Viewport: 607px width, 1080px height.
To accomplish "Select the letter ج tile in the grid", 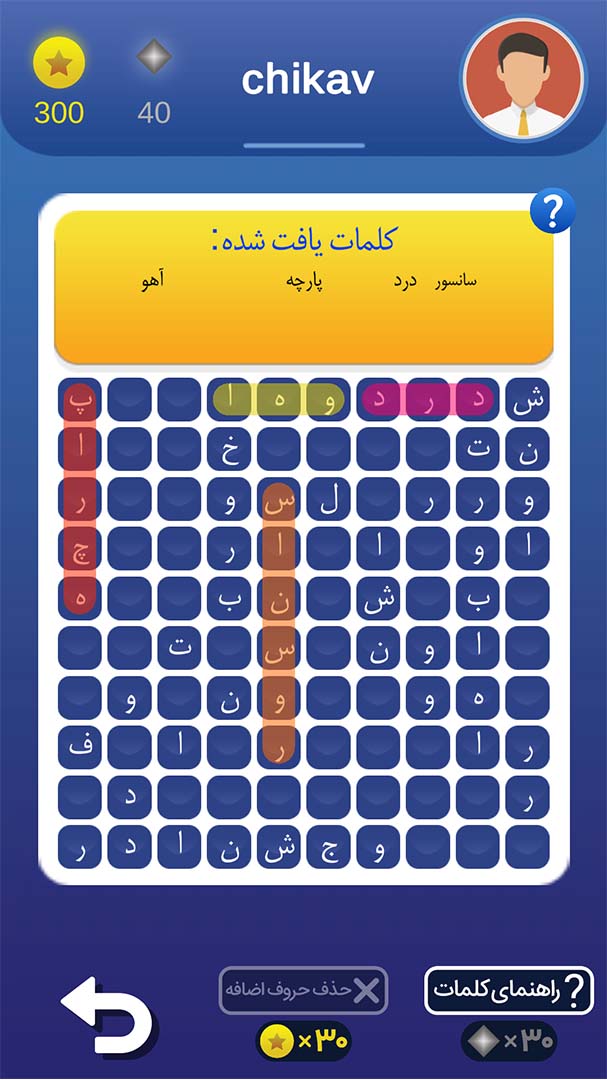I will point(329,846).
